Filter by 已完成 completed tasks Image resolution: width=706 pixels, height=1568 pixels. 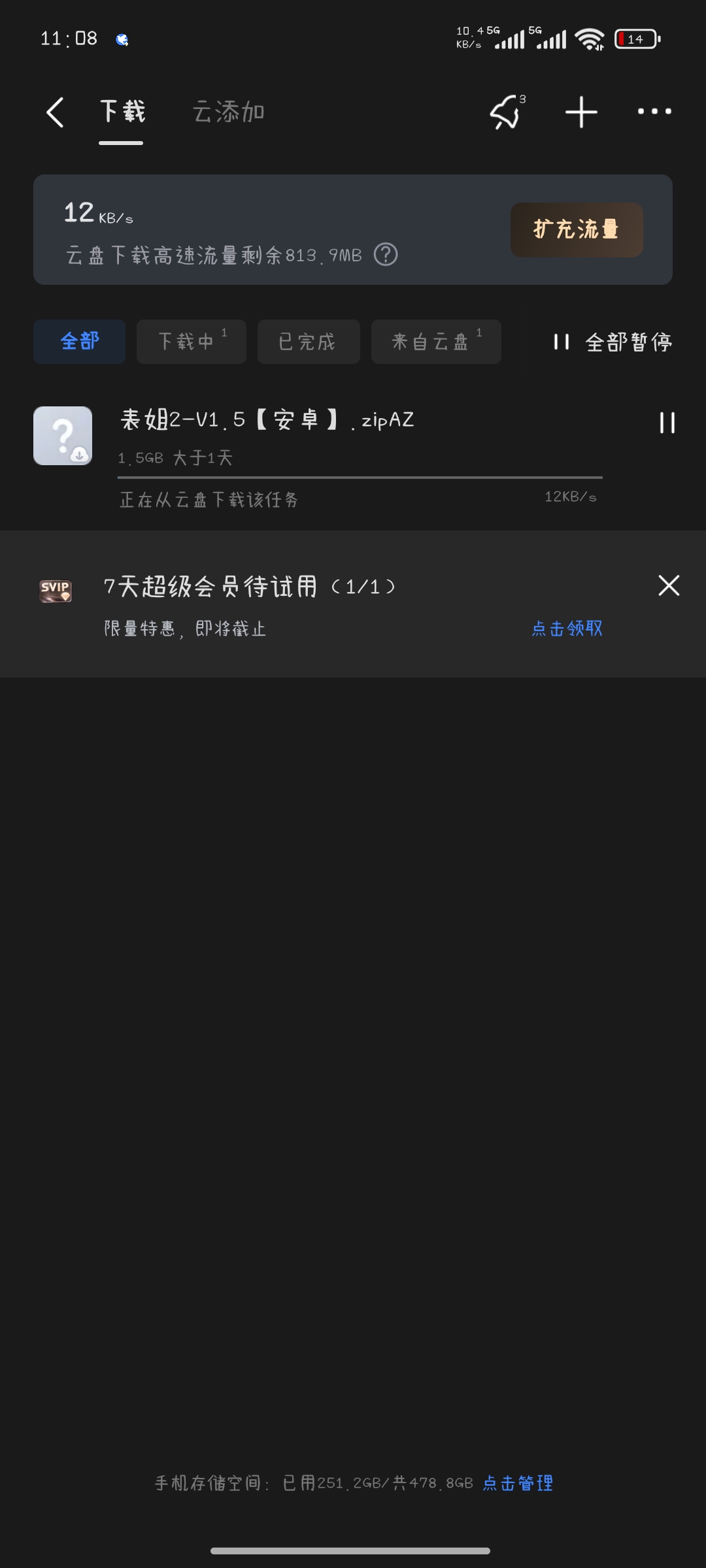pyautogui.click(x=308, y=341)
